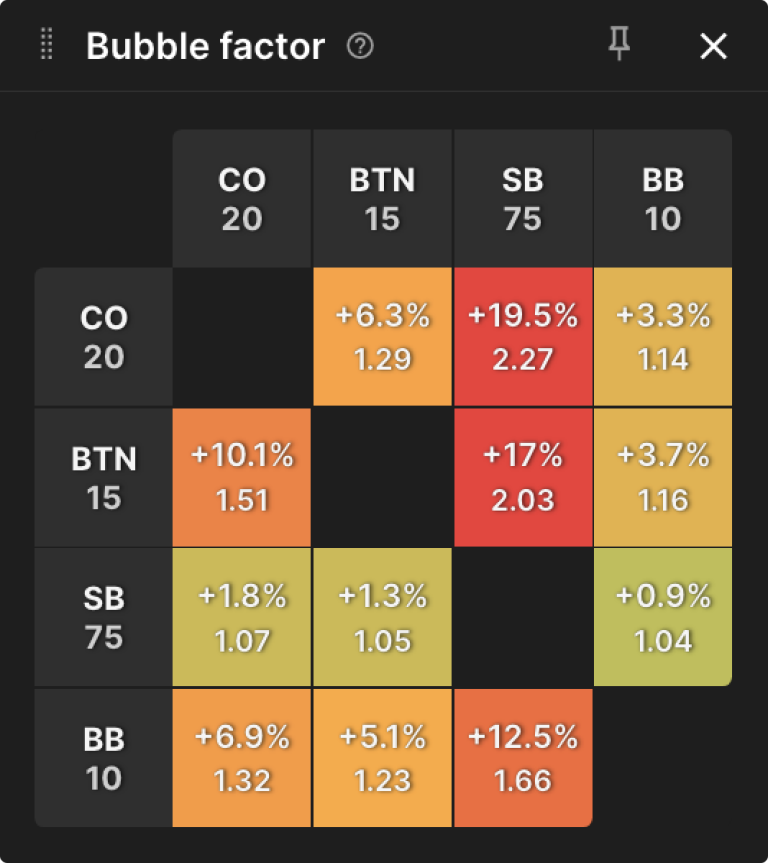This screenshot has width=768, height=863.
Task: Close the Bubble factor panel
Action: pyautogui.click(x=713, y=46)
